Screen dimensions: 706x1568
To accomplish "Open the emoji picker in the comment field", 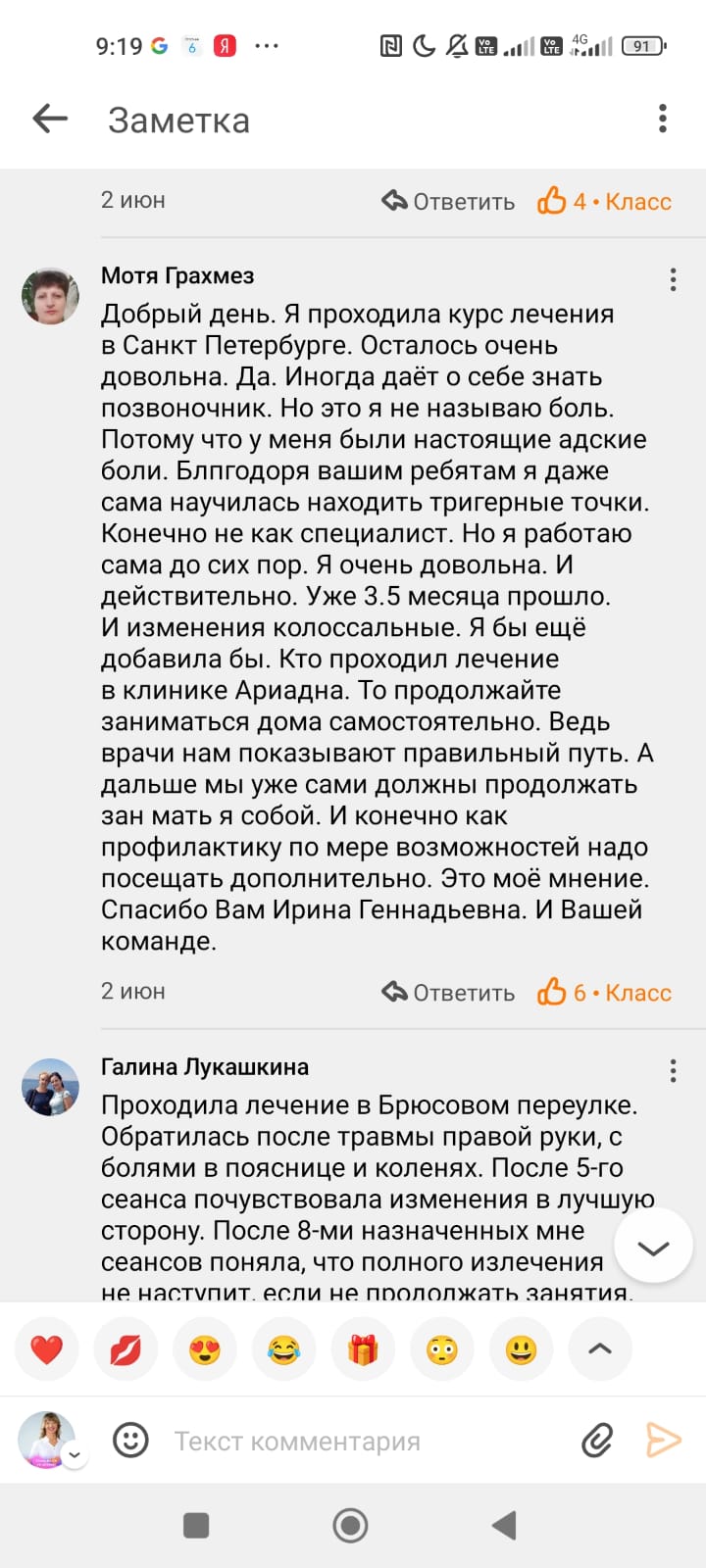I will [130, 1440].
